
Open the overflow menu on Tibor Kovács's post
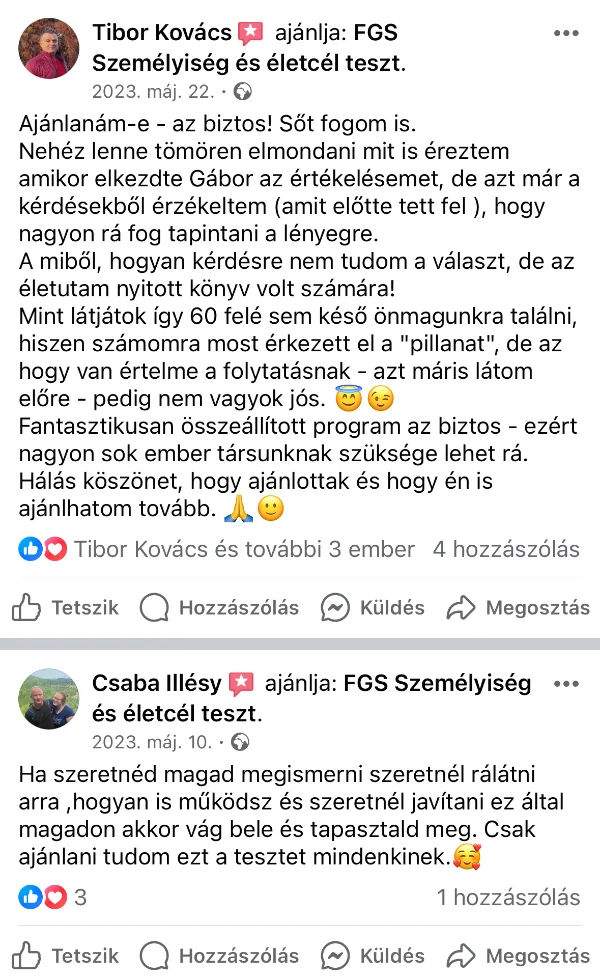(x=566, y=34)
